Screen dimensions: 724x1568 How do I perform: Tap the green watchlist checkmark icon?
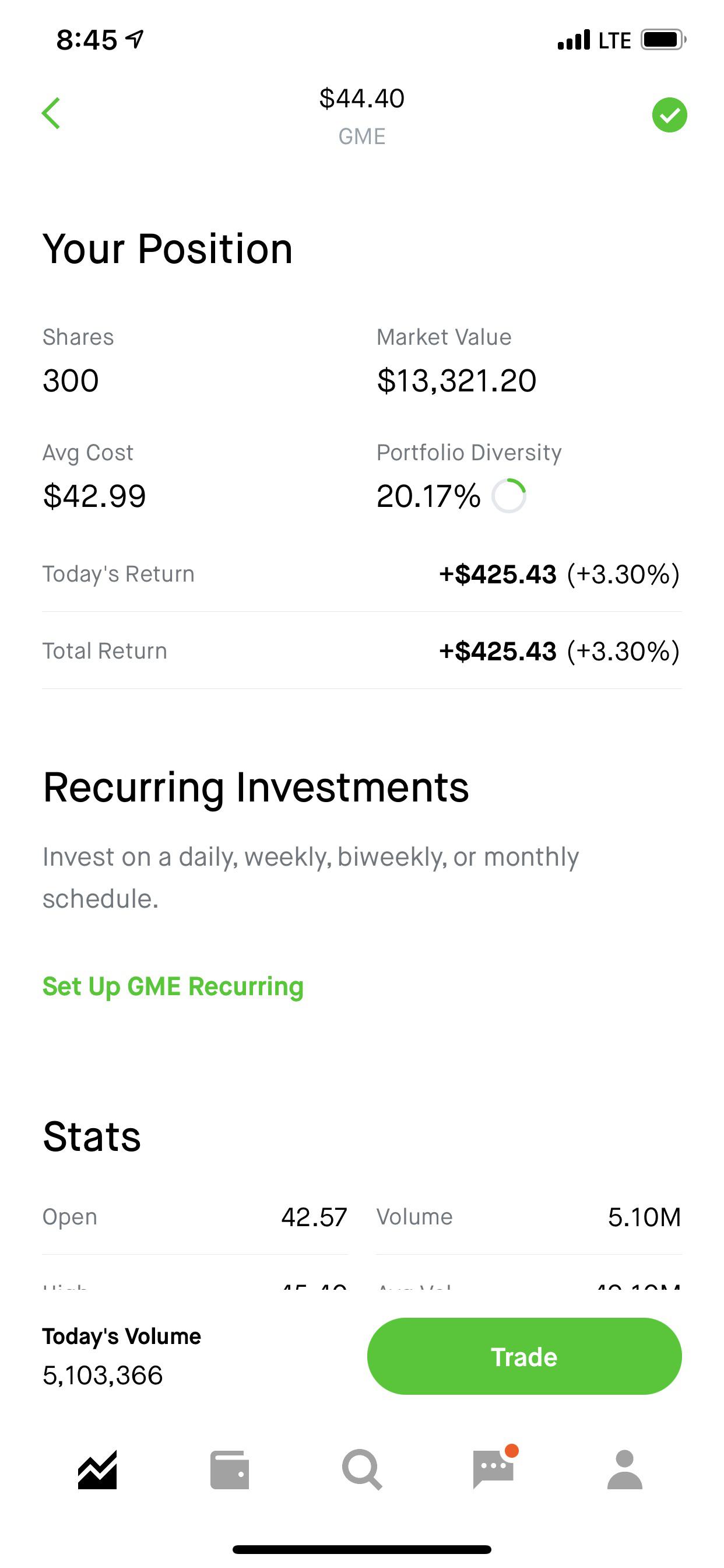(x=669, y=115)
